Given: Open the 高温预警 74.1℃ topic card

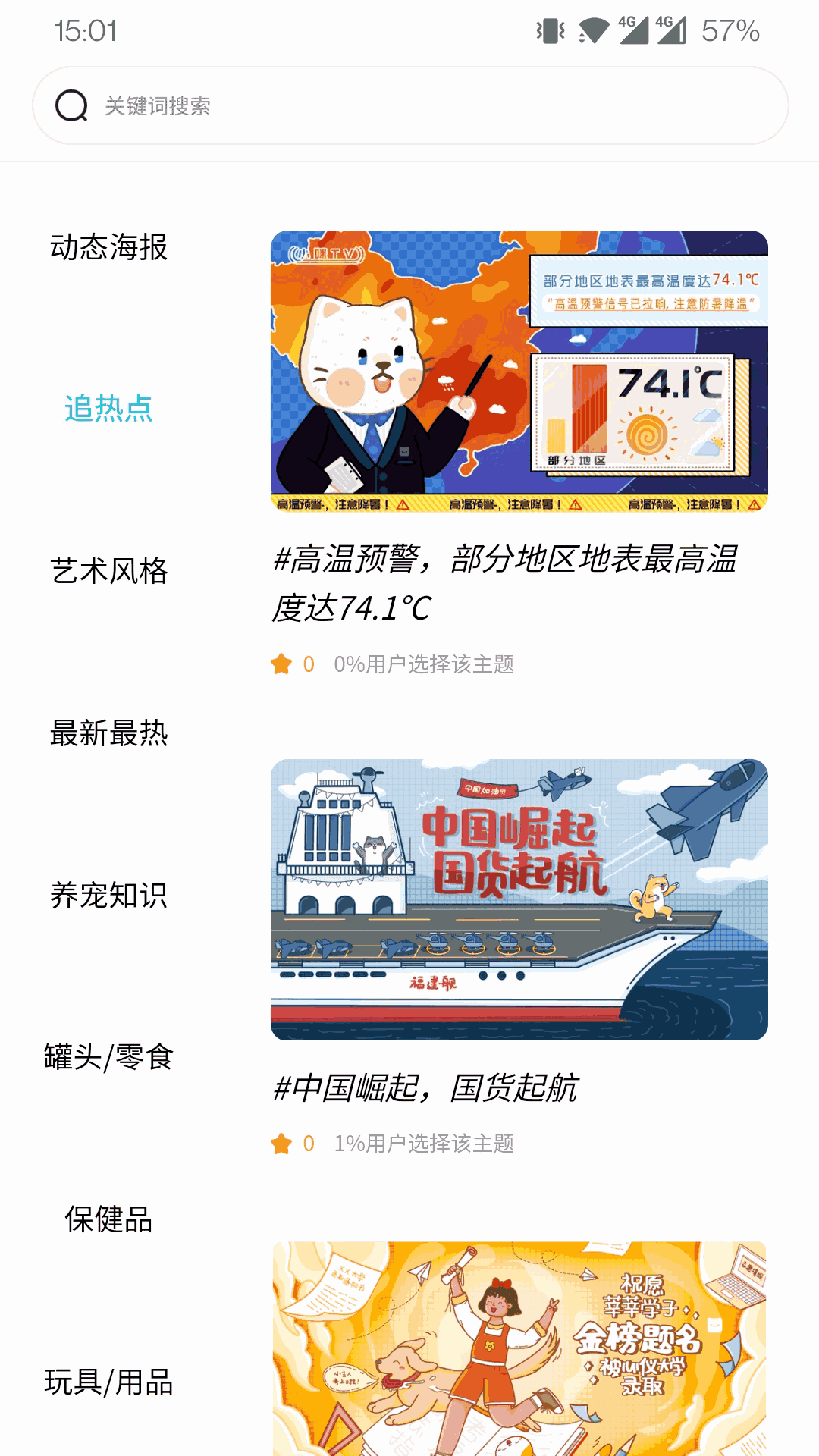Looking at the screenshot, I should (x=519, y=372).
